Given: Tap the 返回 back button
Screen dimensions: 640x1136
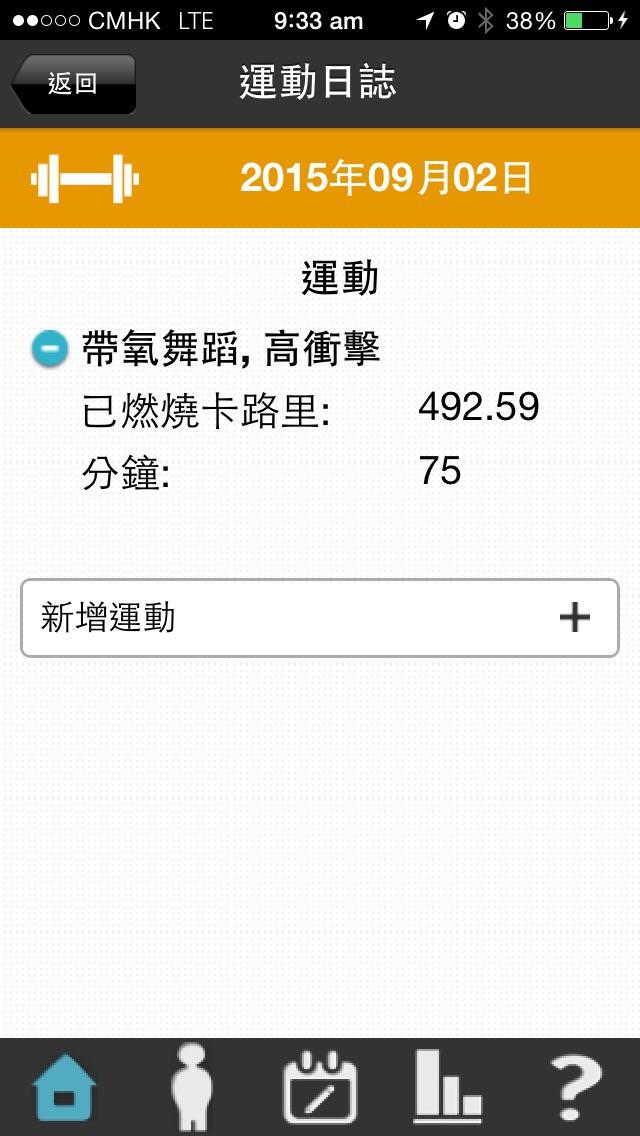Looking at the screenshot, I should tap(72, 84).
